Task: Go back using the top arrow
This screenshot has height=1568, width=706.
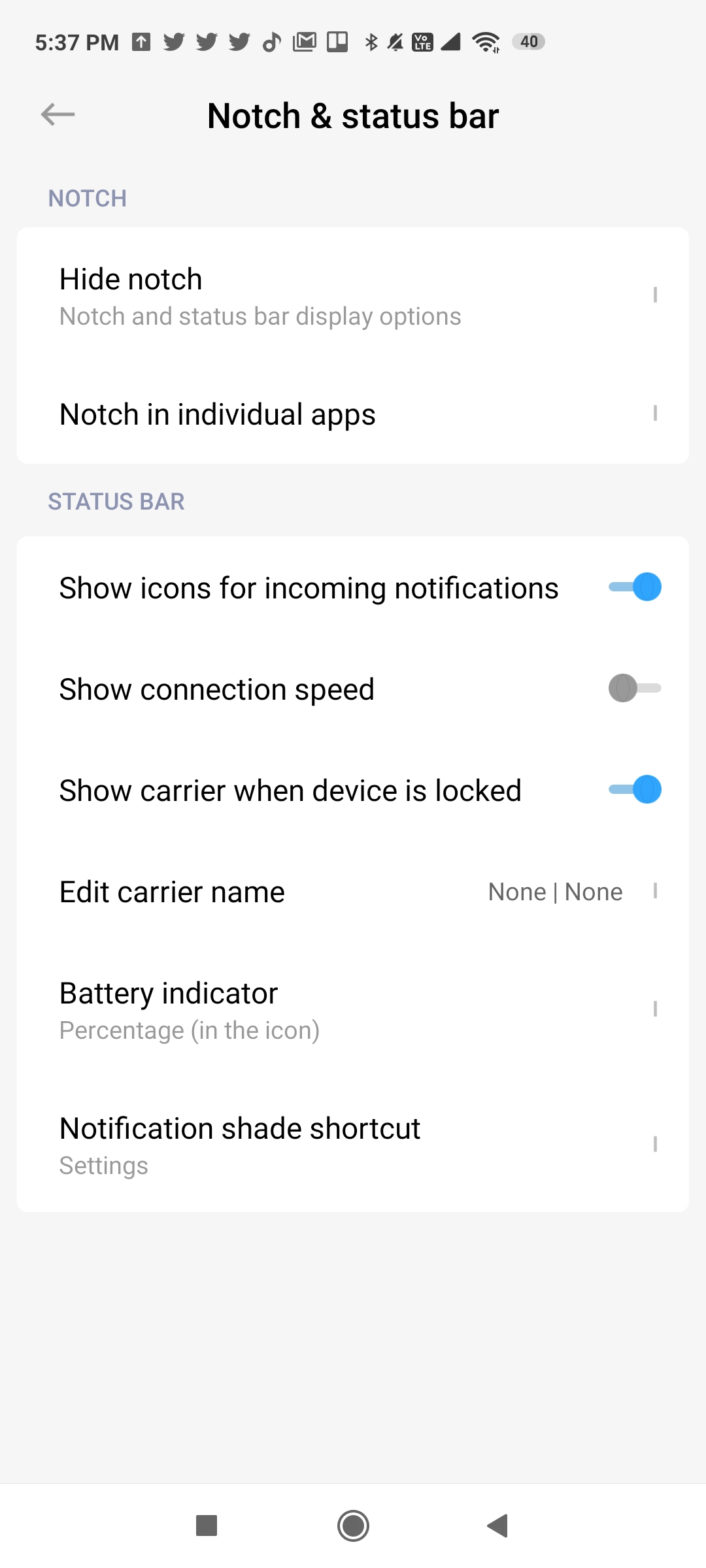Action: click(x=58, y=115)
